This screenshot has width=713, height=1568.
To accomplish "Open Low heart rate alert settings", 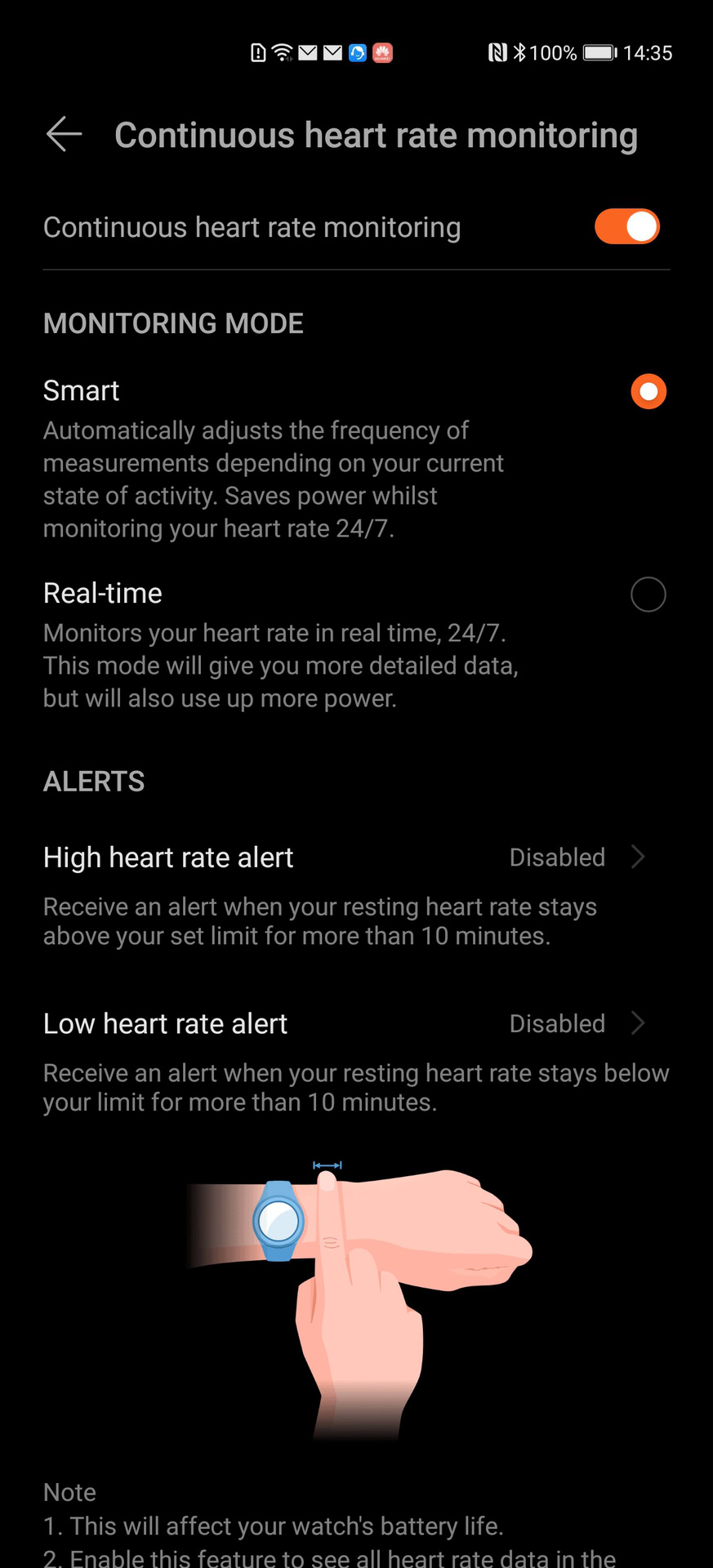I will (343, 1024).
